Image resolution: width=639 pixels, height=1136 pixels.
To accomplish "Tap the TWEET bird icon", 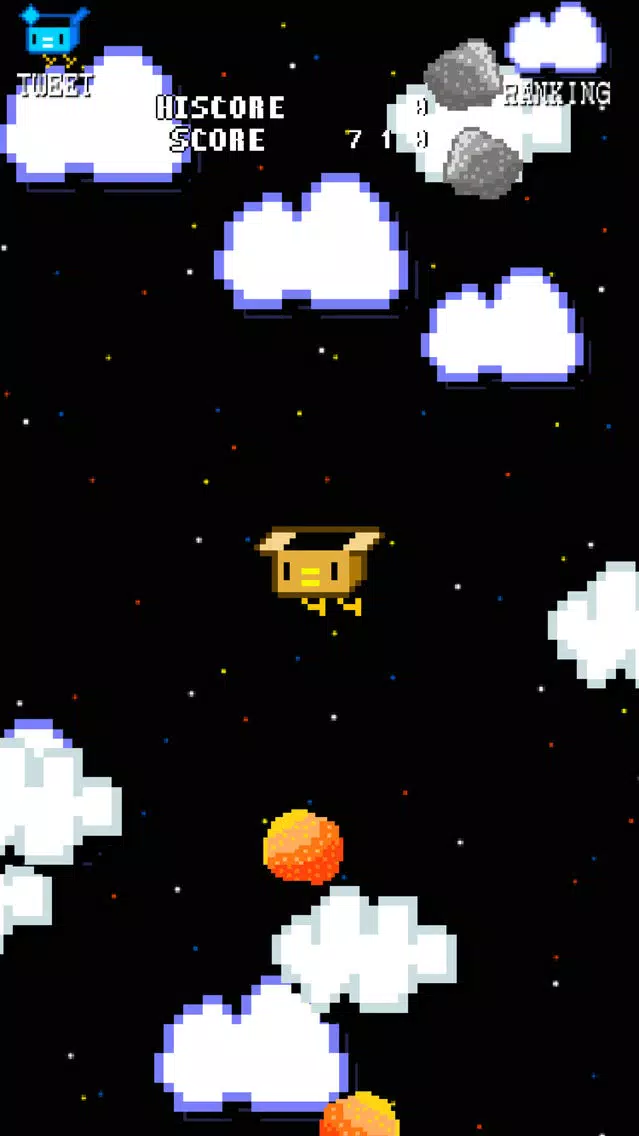I will pyautogui.click(x=54, y=40).
